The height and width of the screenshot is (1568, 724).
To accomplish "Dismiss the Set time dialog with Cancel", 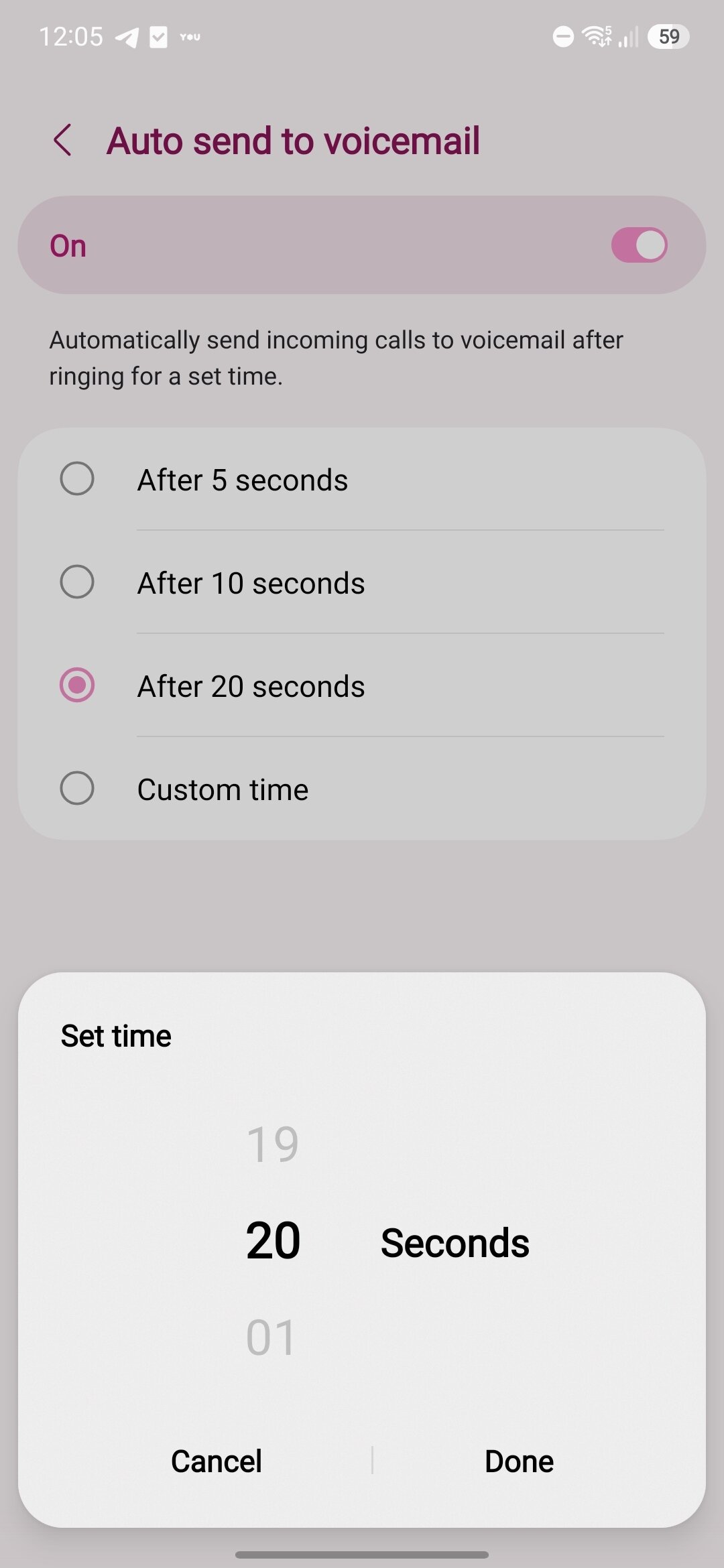I will pyautogui.click(x=216, y=1461).
